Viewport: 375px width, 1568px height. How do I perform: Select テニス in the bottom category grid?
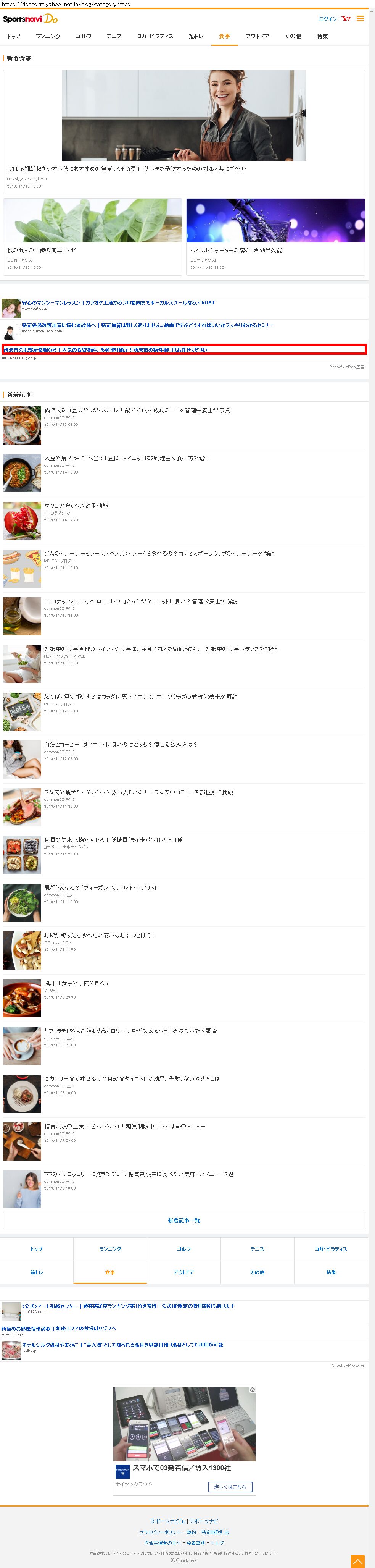pyautogui.click(x=257, y=1249)
